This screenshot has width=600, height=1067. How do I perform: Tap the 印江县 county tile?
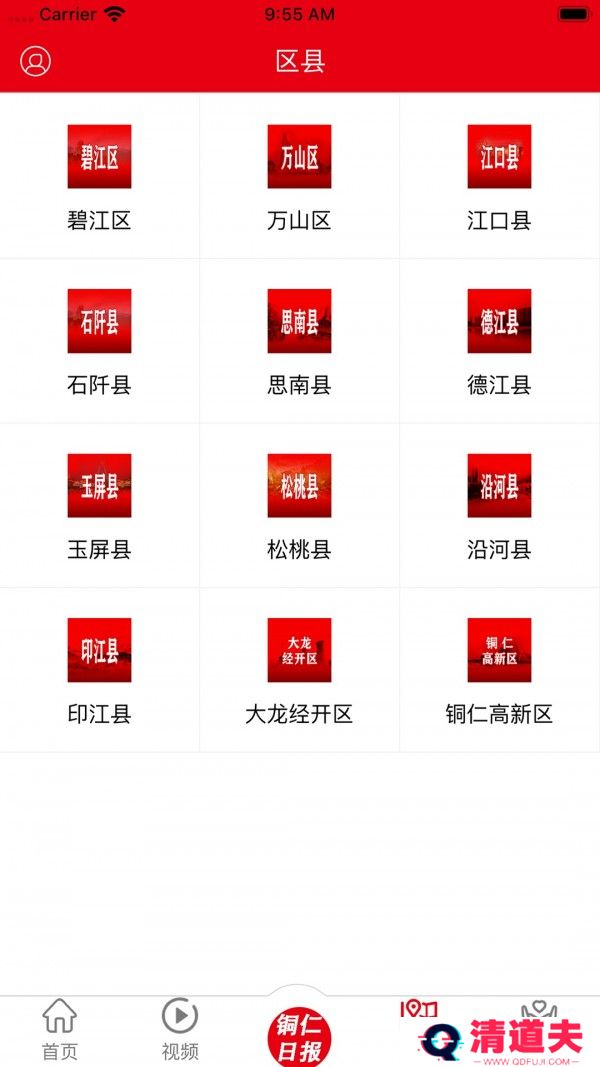(99, 670)
